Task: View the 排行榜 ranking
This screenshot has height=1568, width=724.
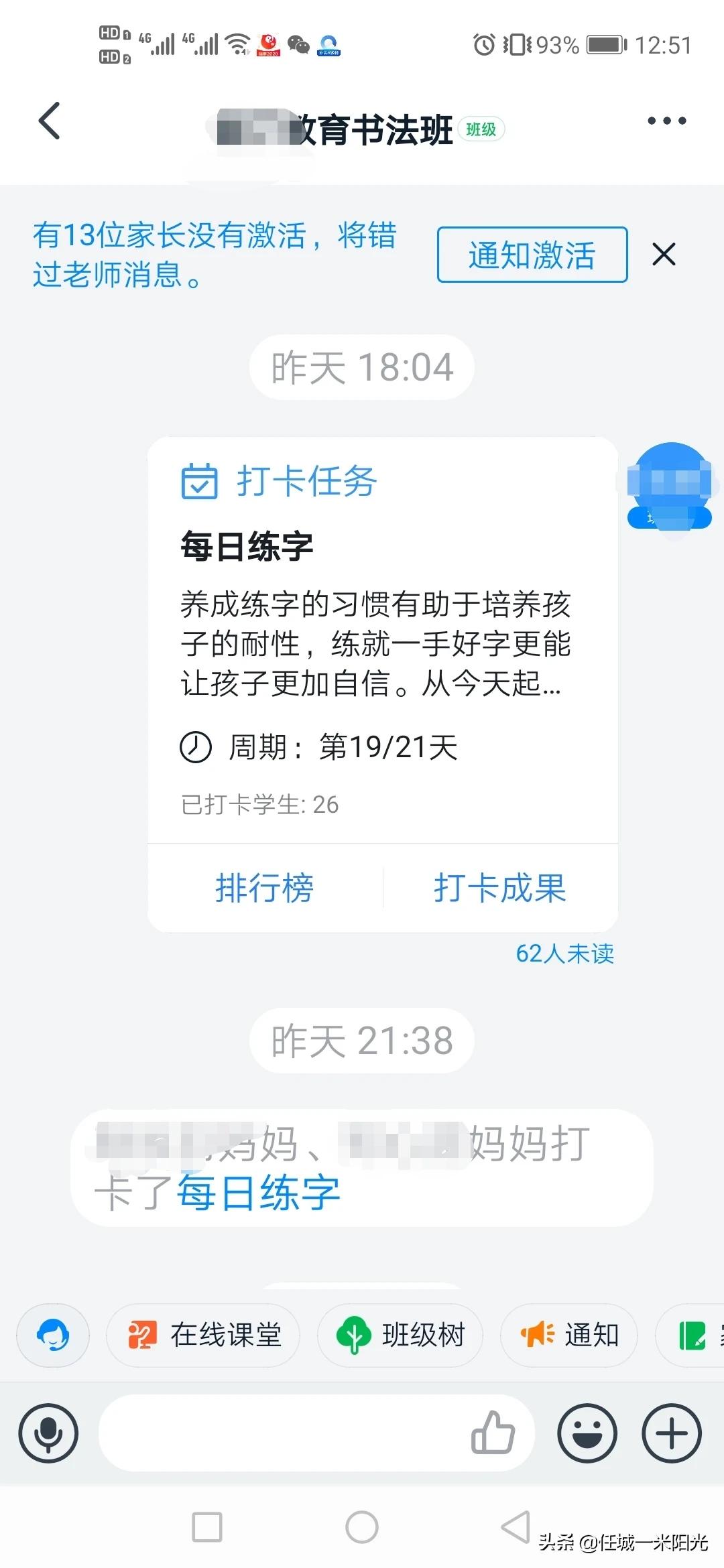Action: pos(264,889)
